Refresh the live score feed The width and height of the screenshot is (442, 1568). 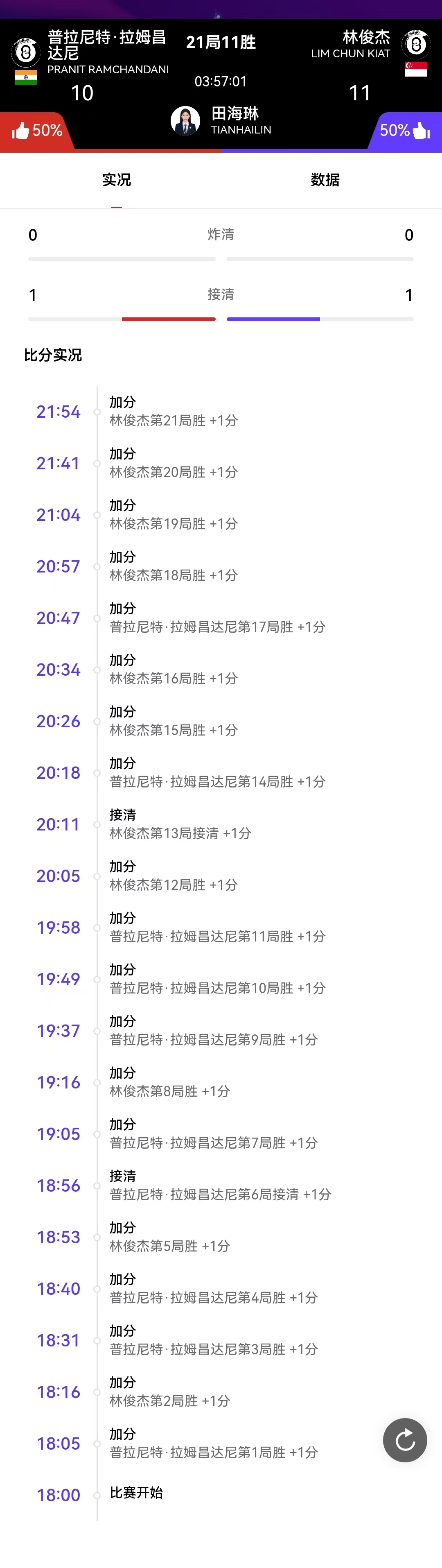coord(404,1439)
